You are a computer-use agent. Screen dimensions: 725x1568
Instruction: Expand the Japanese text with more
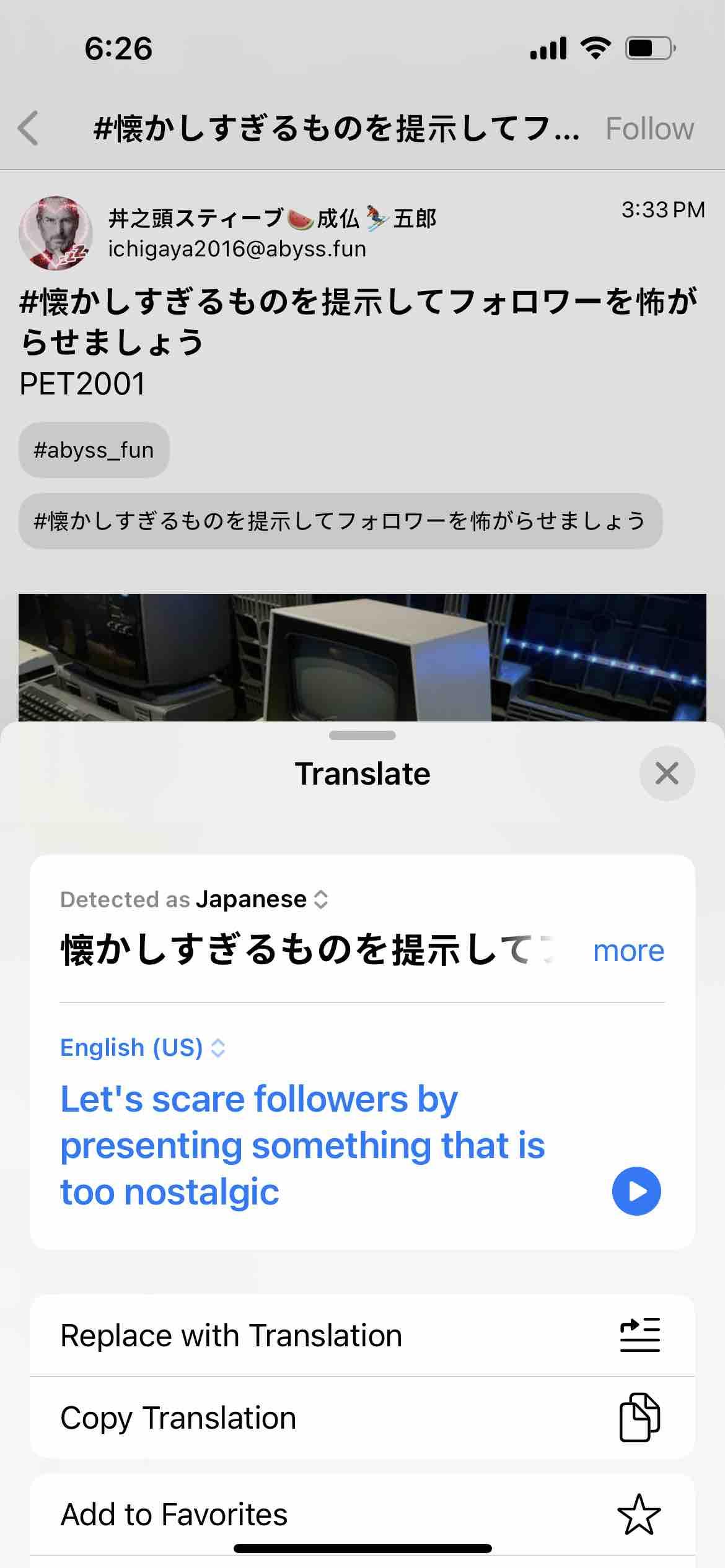(x=628, y=951)
